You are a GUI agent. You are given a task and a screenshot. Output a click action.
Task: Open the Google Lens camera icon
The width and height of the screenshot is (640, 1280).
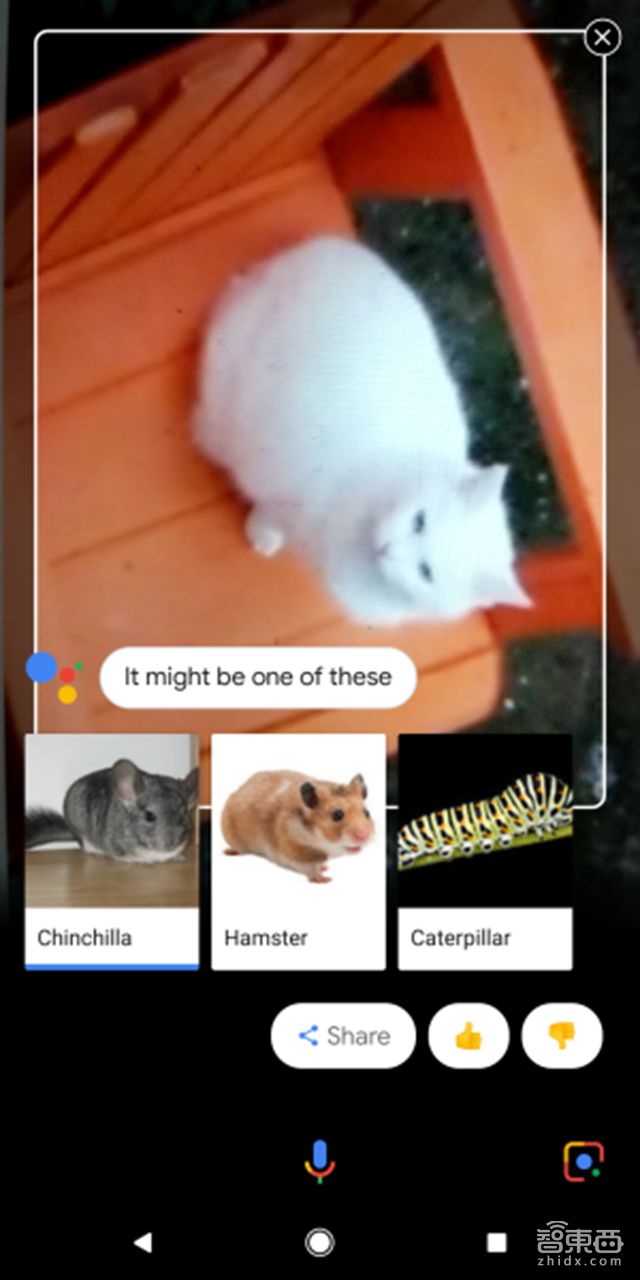583,1161
